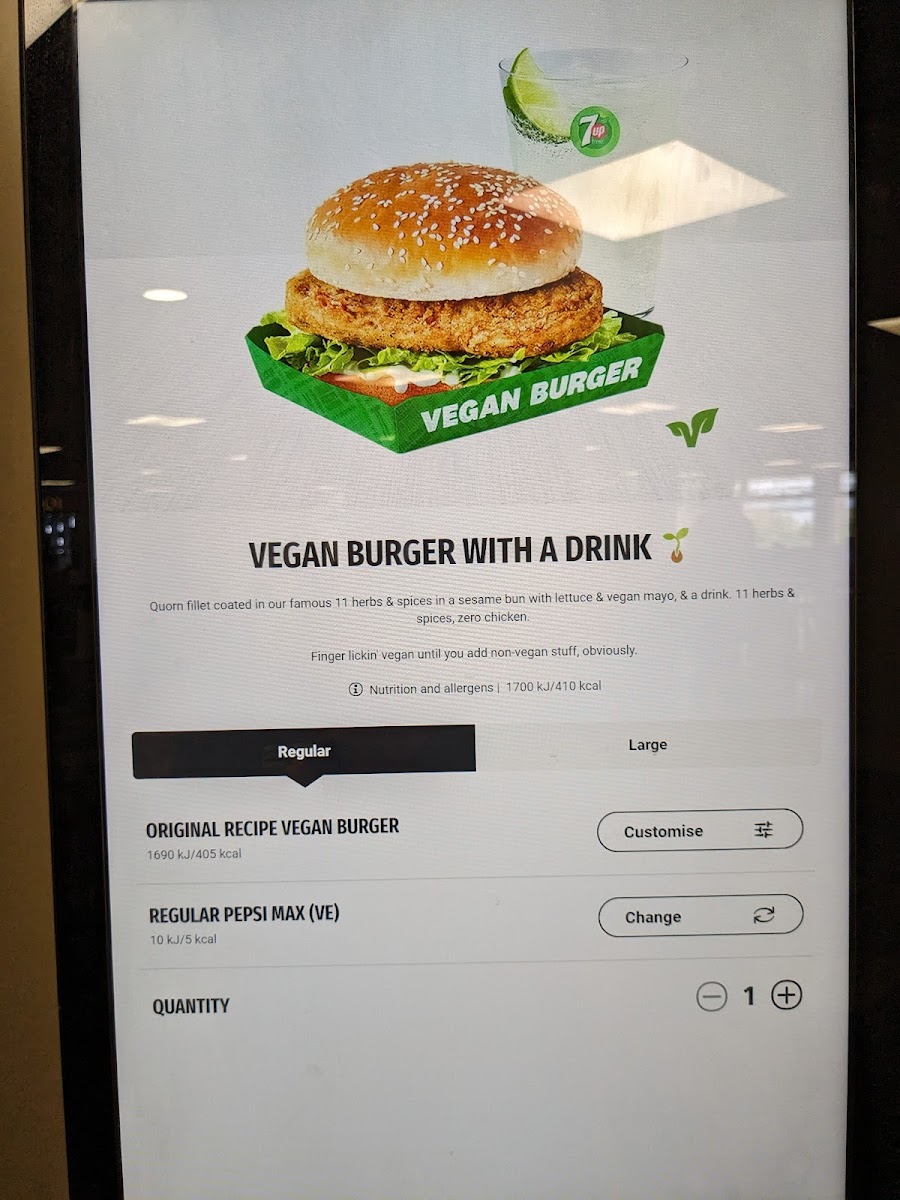
Task: Switch to the Large size
Action: [x=648, y=744]
